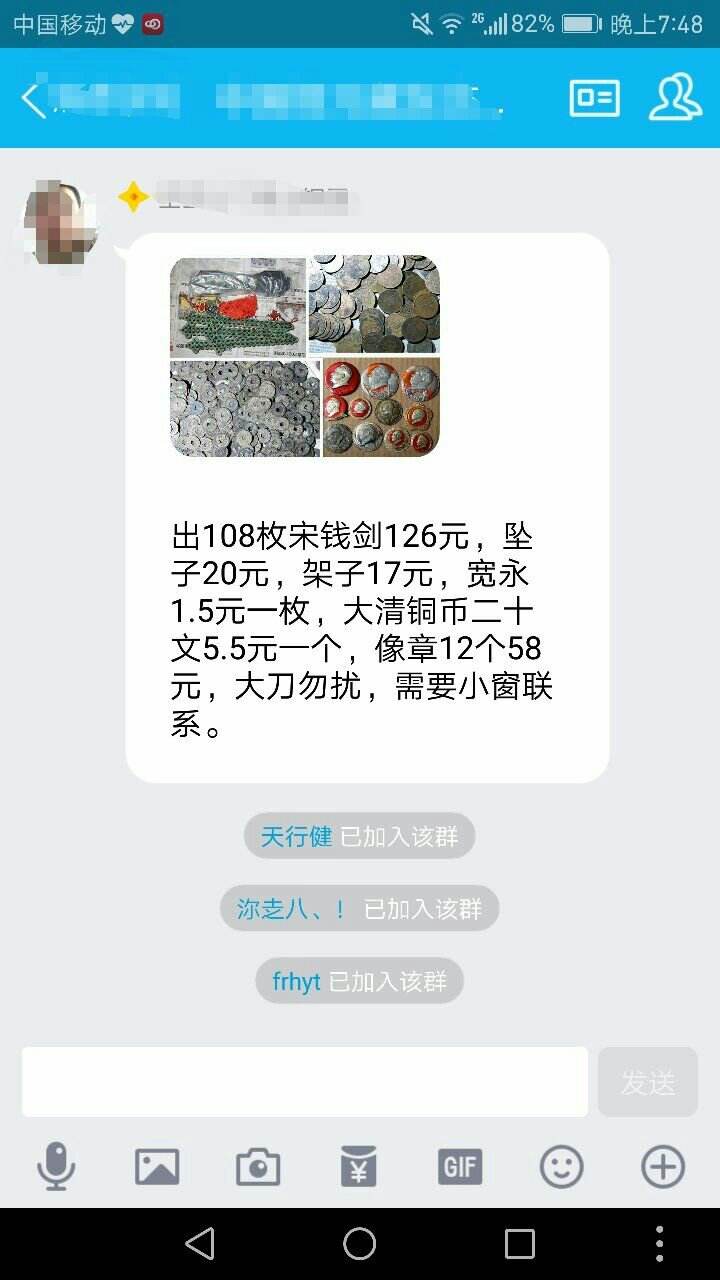The height and width of the screenshot is (1280, 720).
Task: Tap the group announcement card icon
Action: coord(593,99)
